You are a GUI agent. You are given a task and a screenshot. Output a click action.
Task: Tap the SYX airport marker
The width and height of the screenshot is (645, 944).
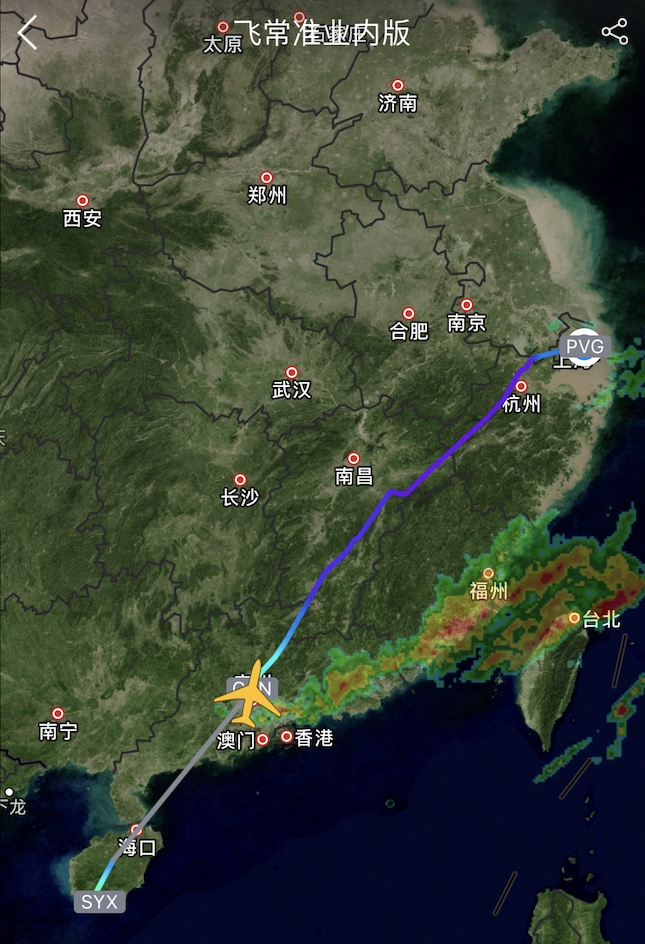pyautogui.click(x=99, y=902)
